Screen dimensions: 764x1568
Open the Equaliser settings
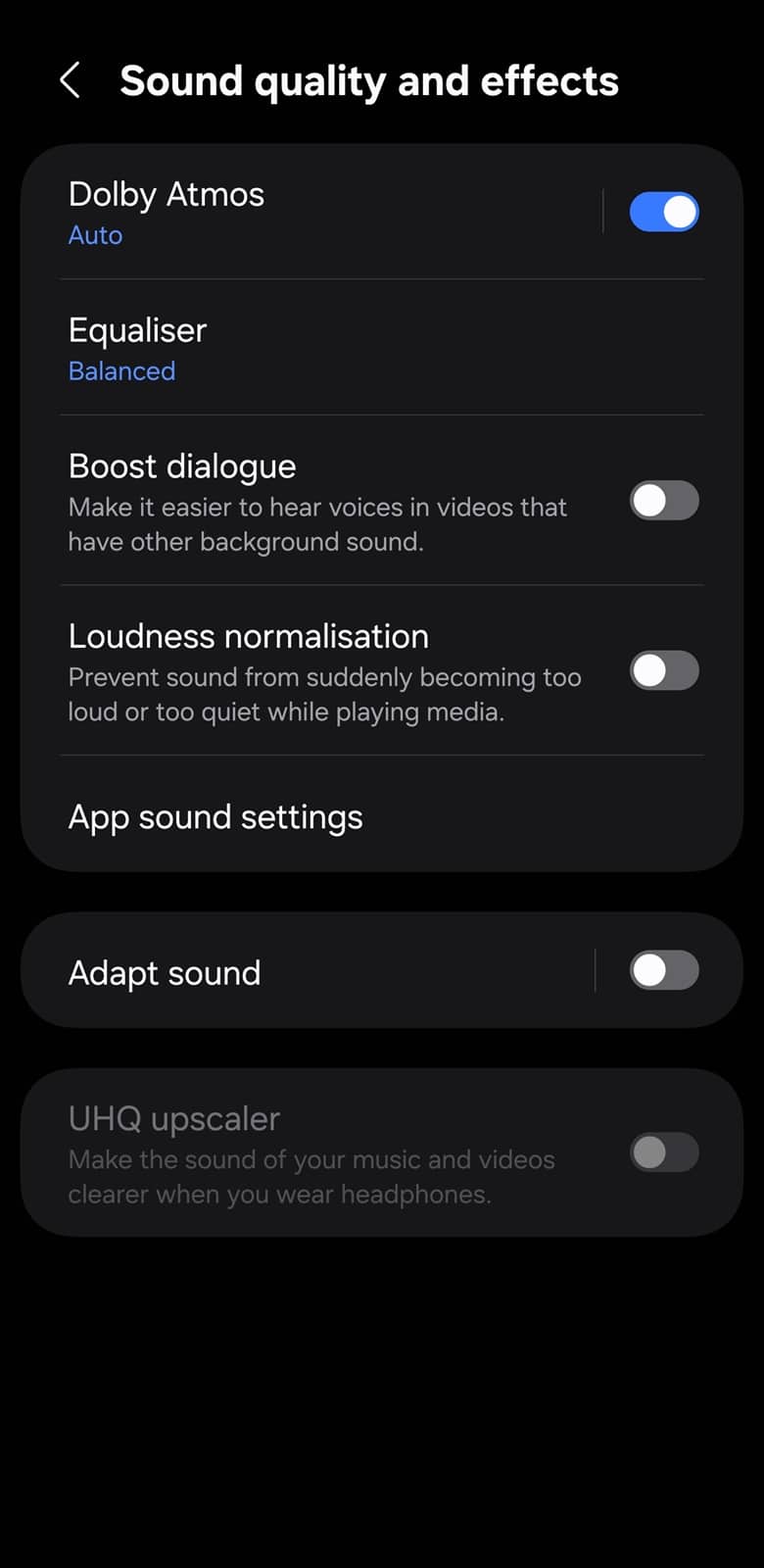tap(294, 348)
